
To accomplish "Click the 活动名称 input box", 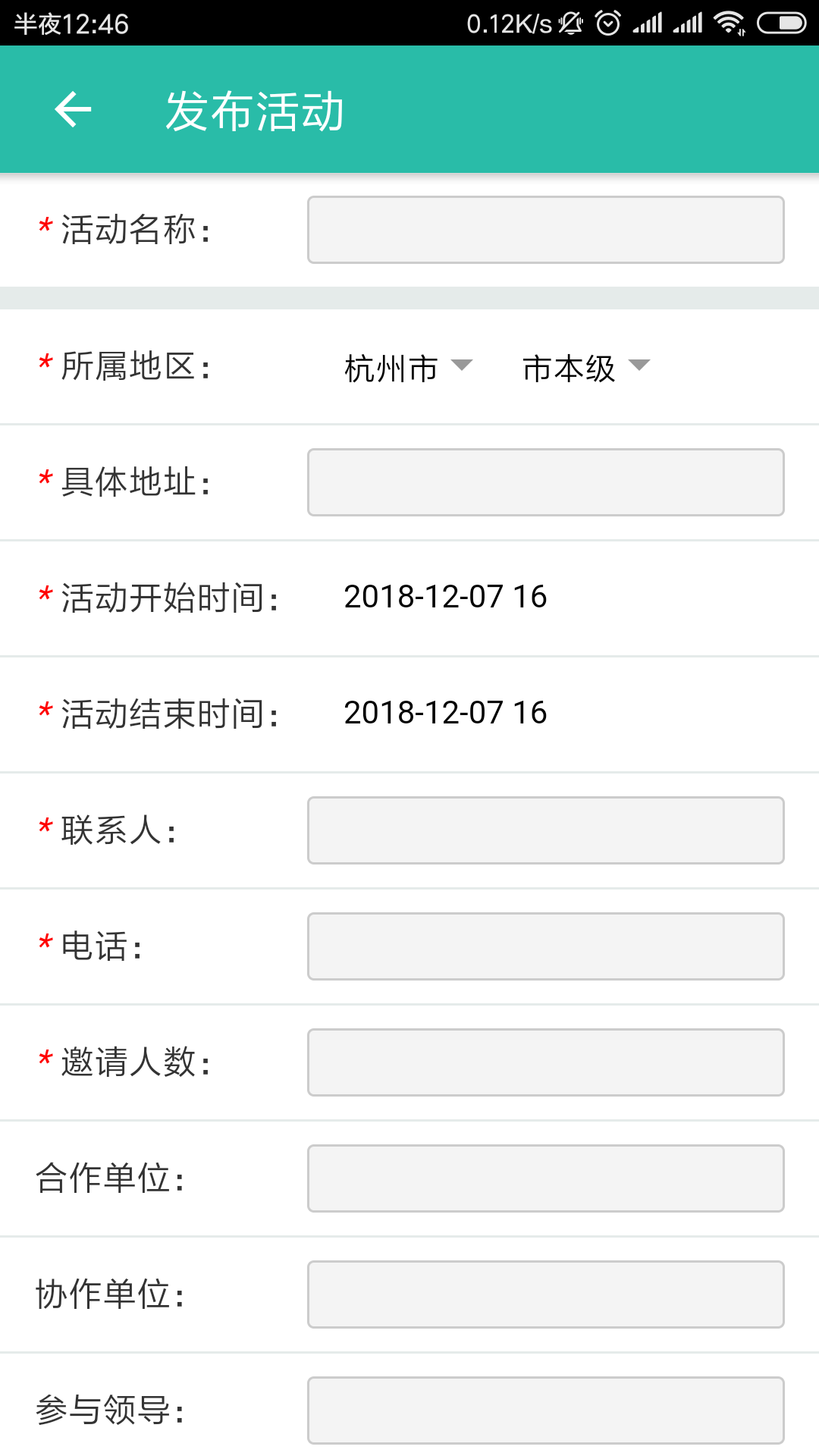I will click(544, 230).
